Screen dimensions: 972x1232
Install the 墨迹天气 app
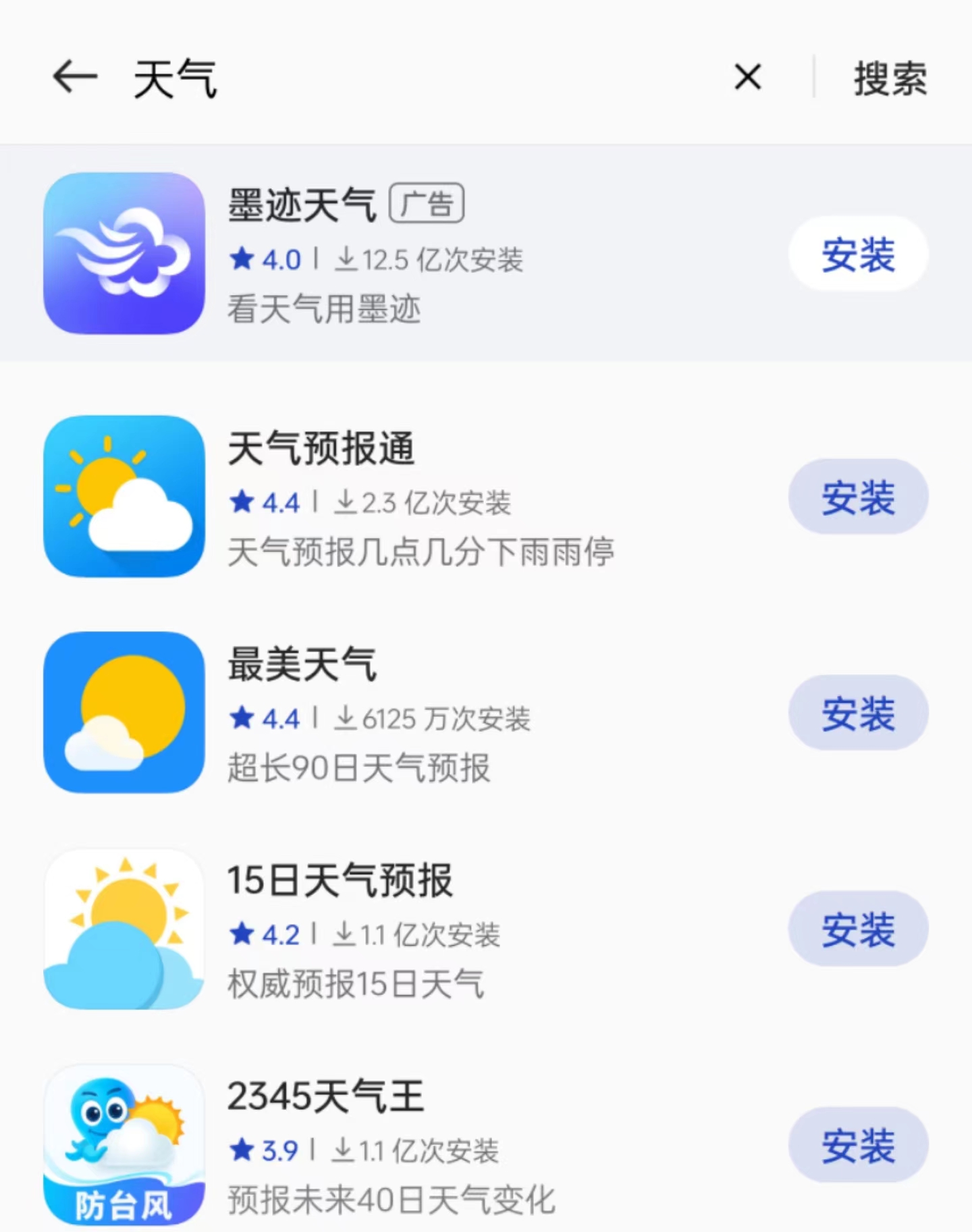coord(857,255)
